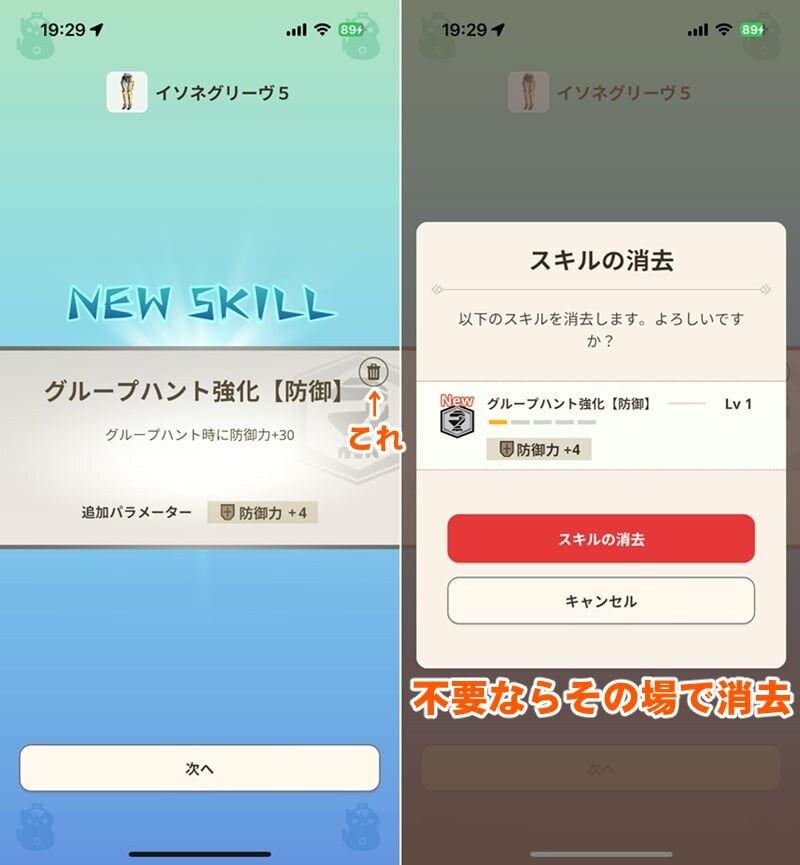Confirm deletion with the red スキルの消去 button
Image resolution: width=800 pixels, height=865 pixels.
[x=600, y=539]
